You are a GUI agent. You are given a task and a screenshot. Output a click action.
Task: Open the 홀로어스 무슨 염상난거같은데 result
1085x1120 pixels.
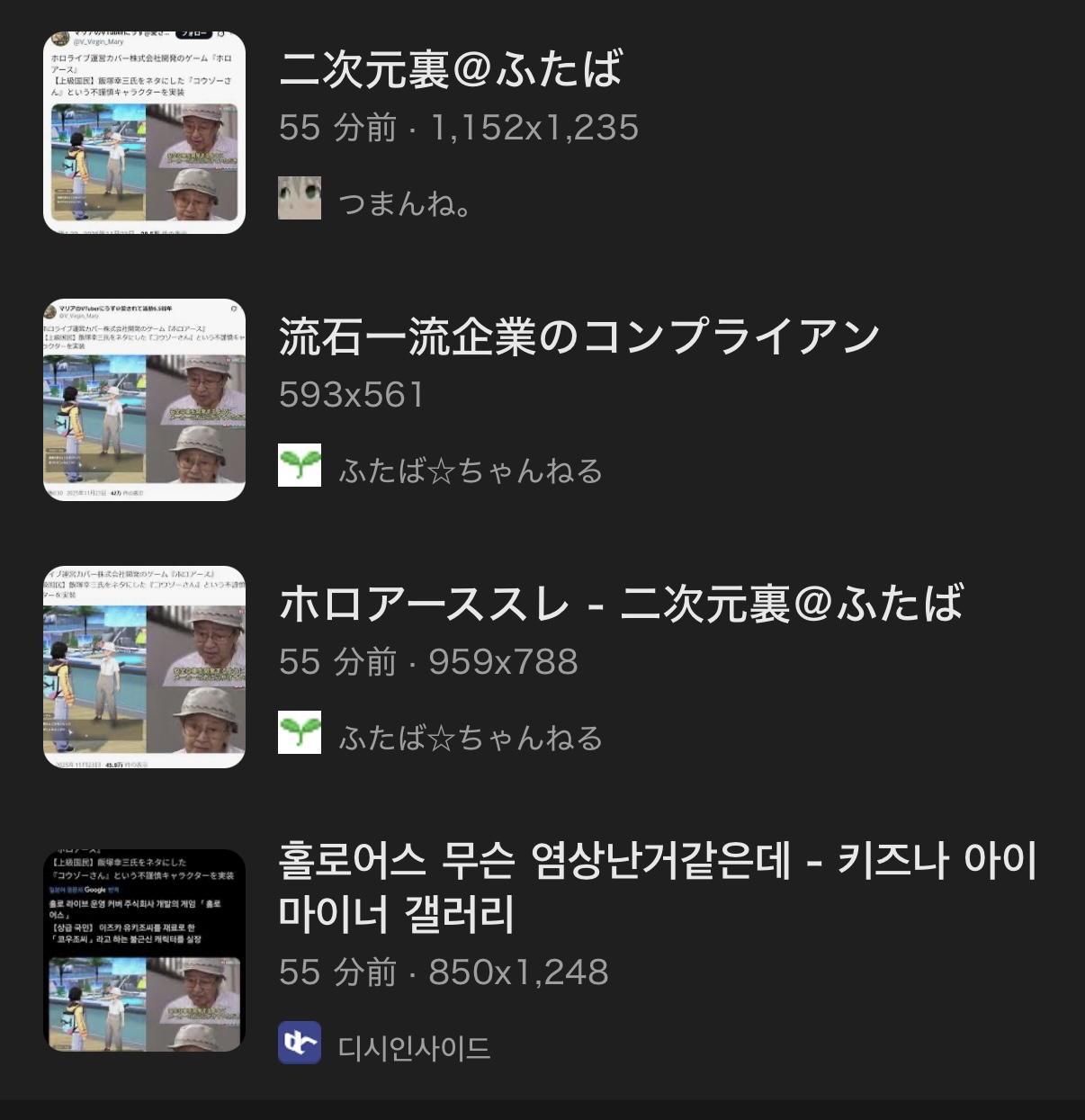(657, 886)
